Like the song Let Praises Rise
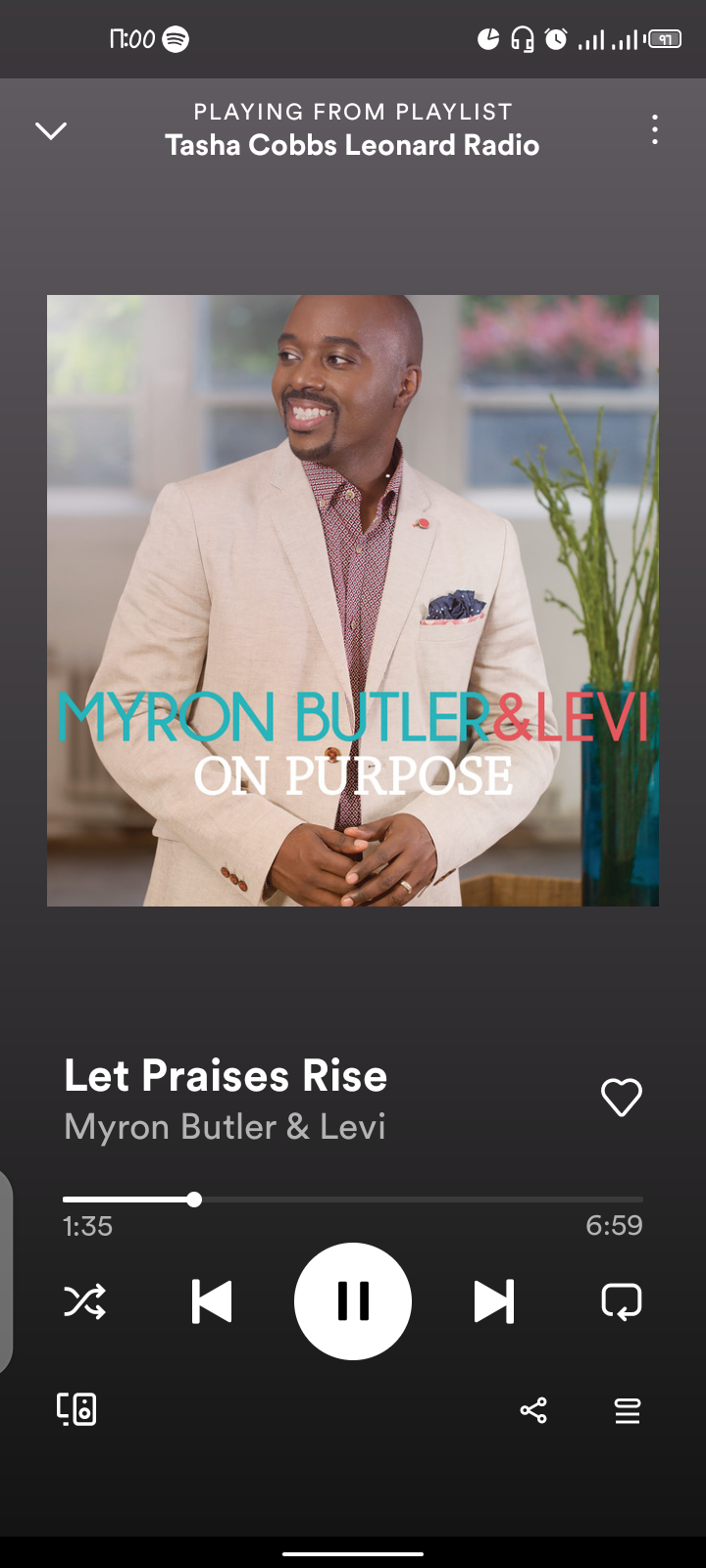The width and height of the screenshot is (706, 1568). pyautogui.click(x=621, y=1098)
